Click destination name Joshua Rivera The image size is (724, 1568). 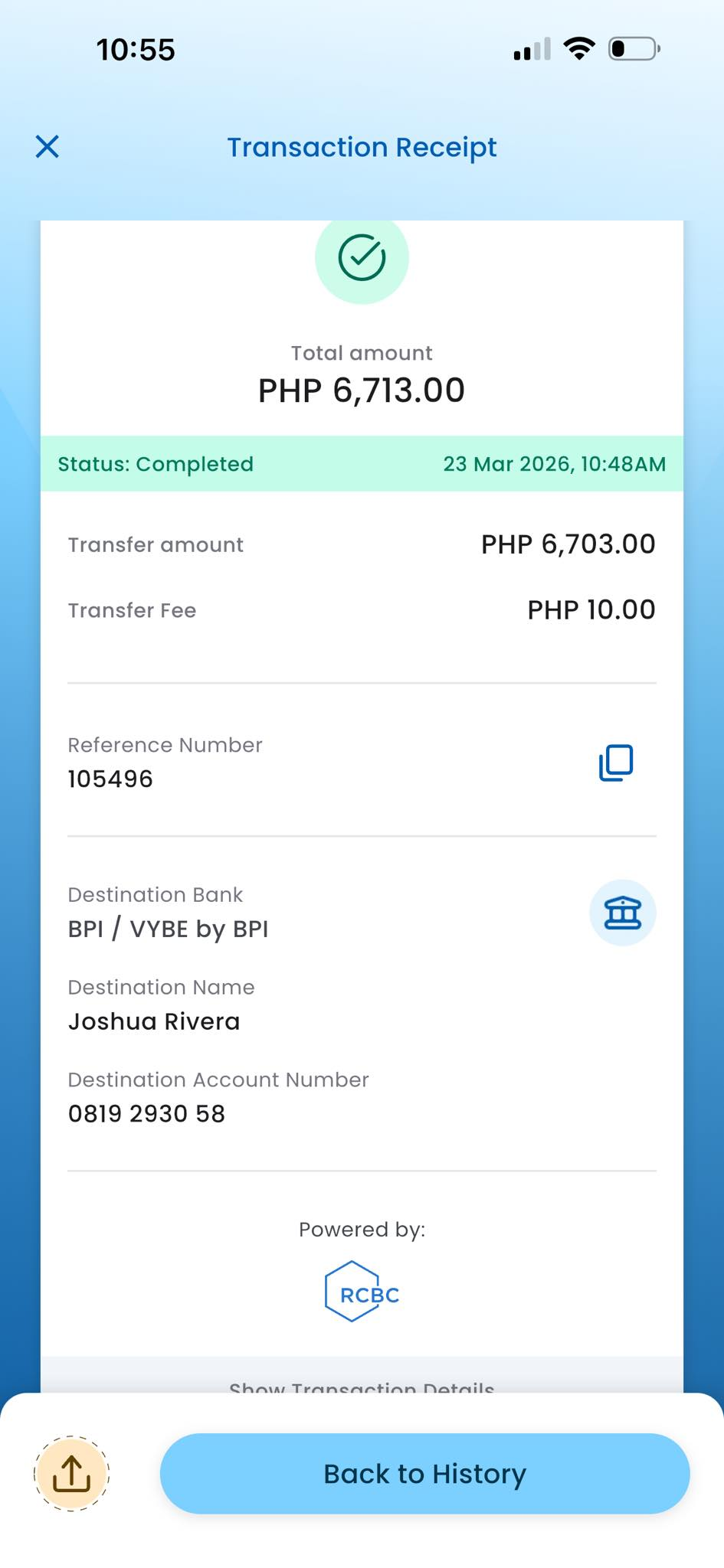(x=154, y=1021)
